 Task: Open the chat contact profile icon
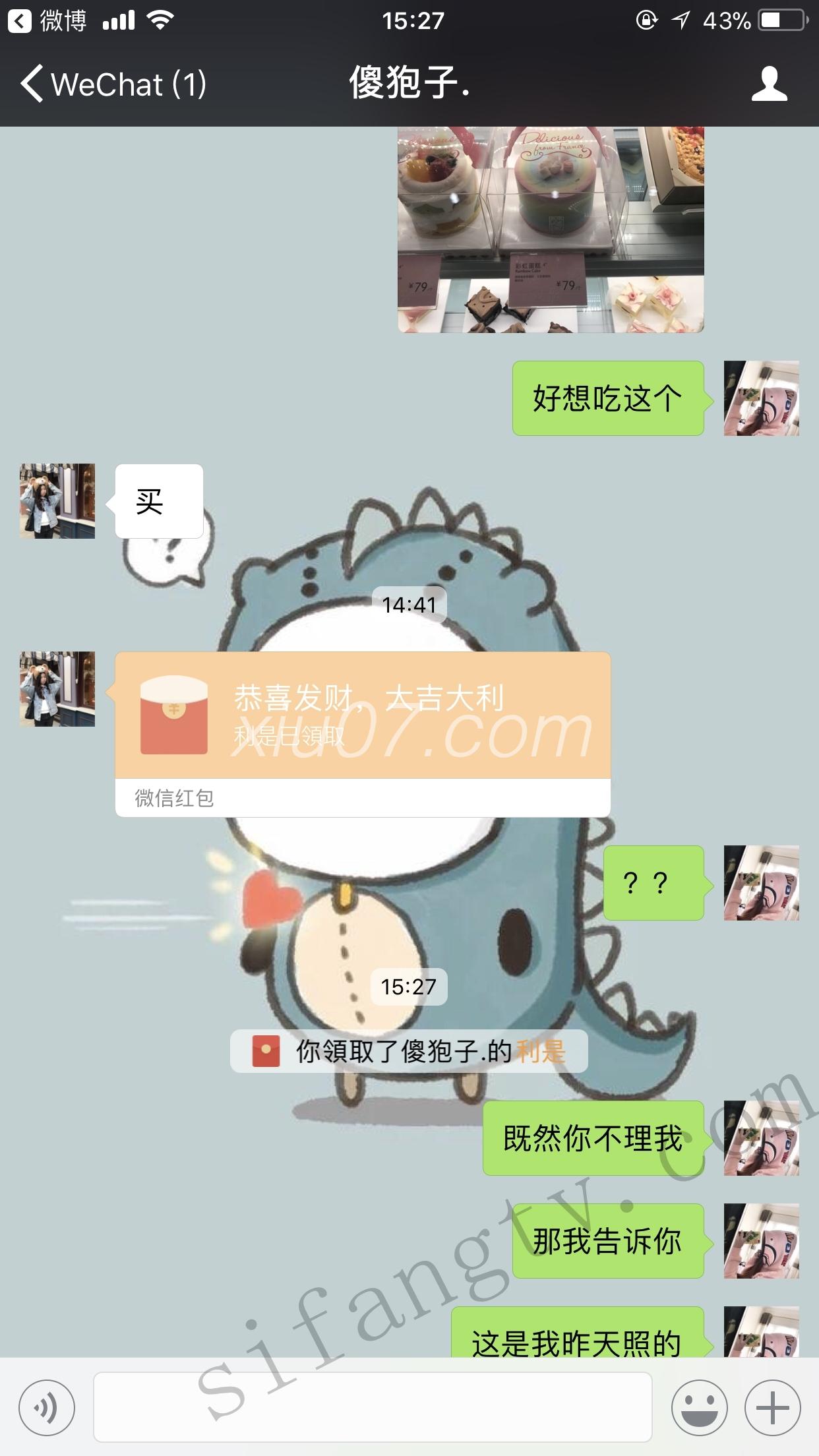coord(769,84)
